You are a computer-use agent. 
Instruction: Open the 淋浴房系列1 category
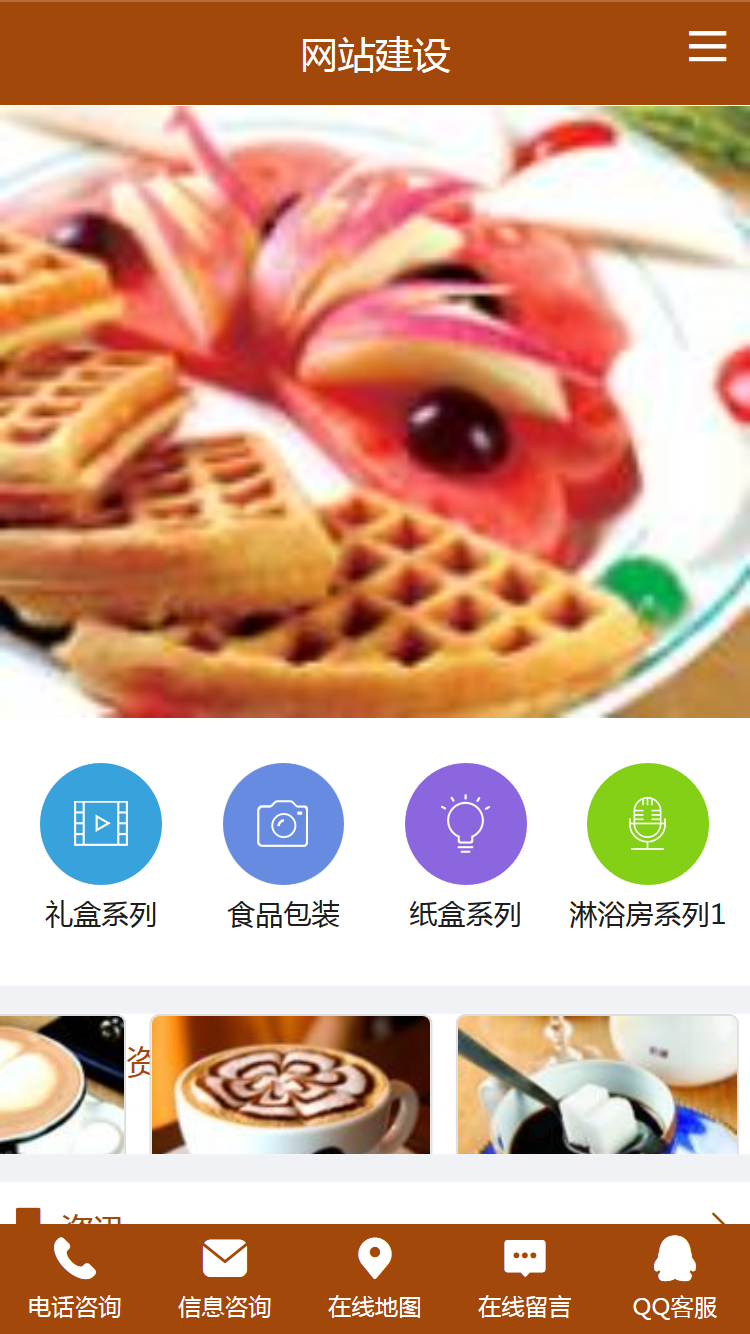647,846
